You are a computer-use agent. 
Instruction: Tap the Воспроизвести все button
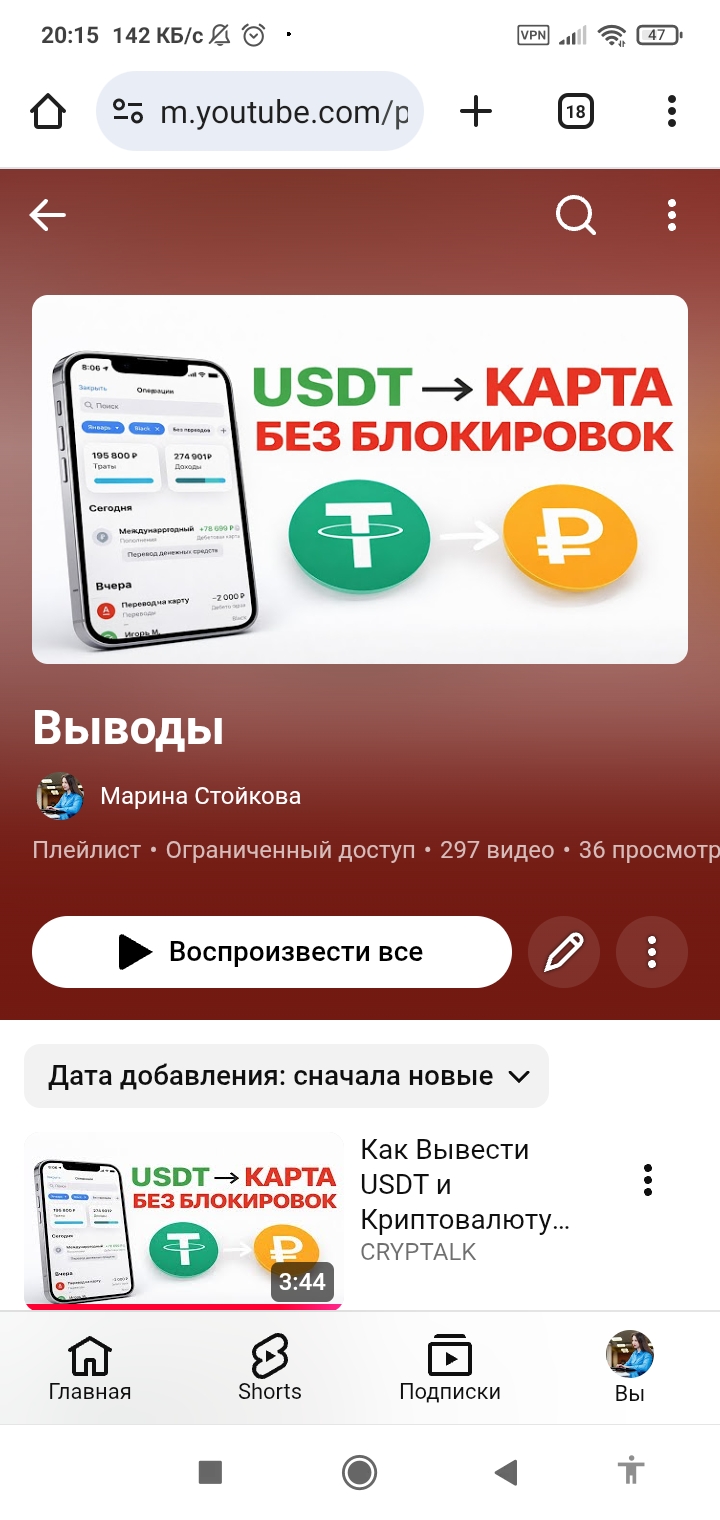click(x=271, y=952)
